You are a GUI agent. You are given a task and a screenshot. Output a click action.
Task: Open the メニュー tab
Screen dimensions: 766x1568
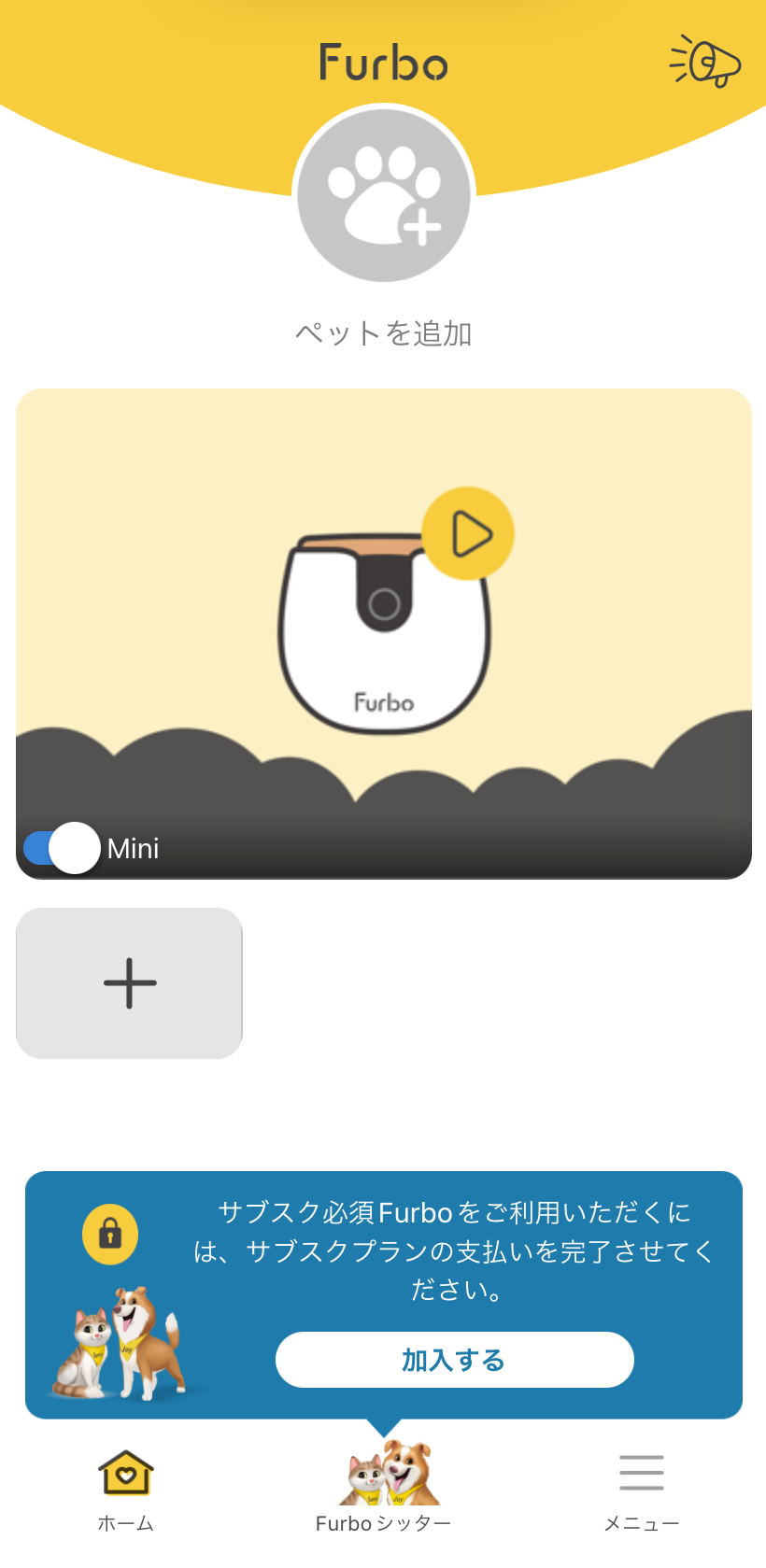pyautogui.click(x=642, y=1490)
